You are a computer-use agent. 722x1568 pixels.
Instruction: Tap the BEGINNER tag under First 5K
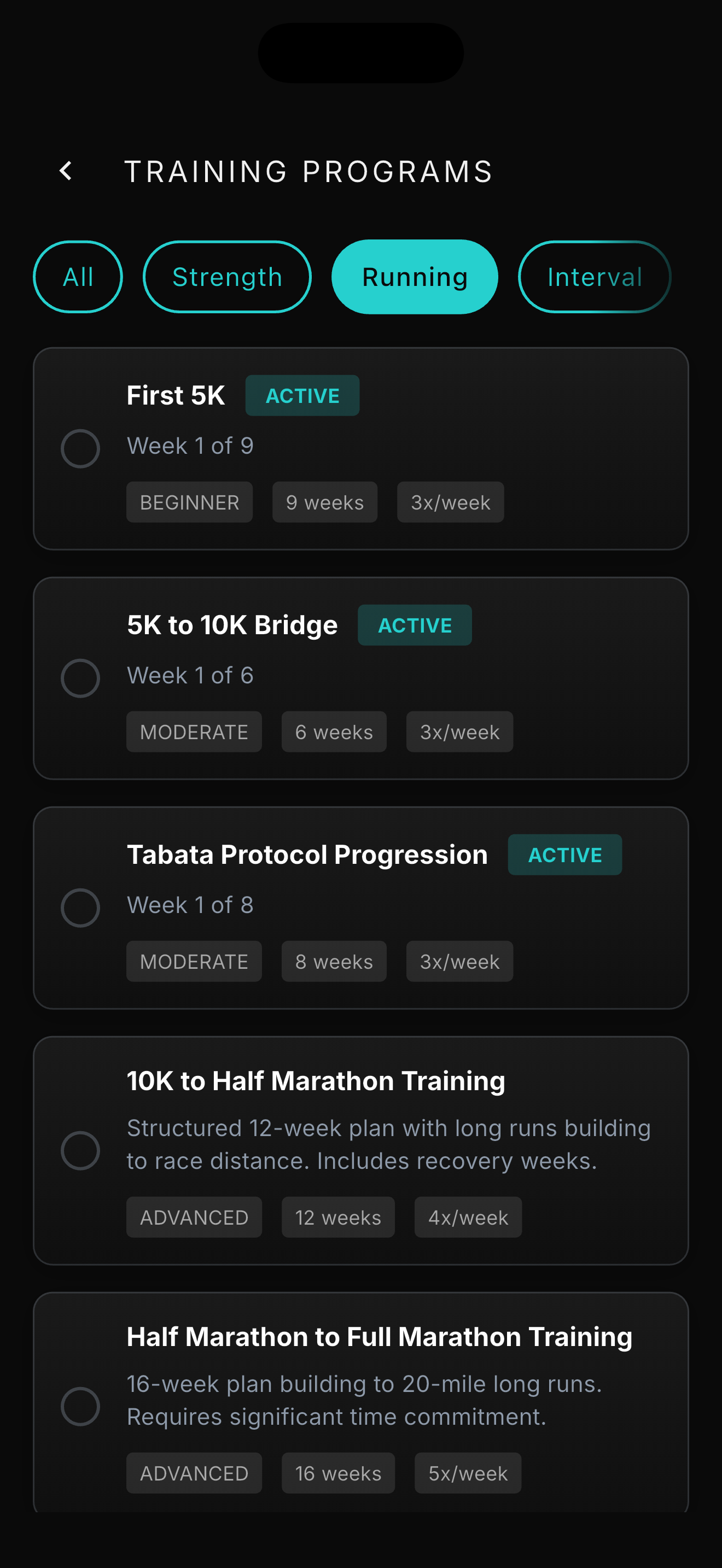(189, 502)
